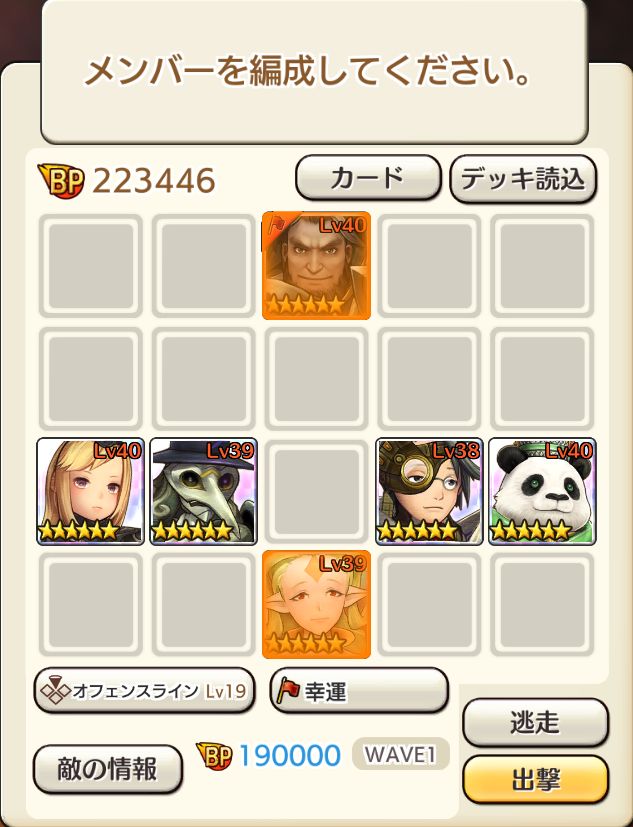
Task: Pick the panda Lv40 unit
Action: click(x=542, y=491)
